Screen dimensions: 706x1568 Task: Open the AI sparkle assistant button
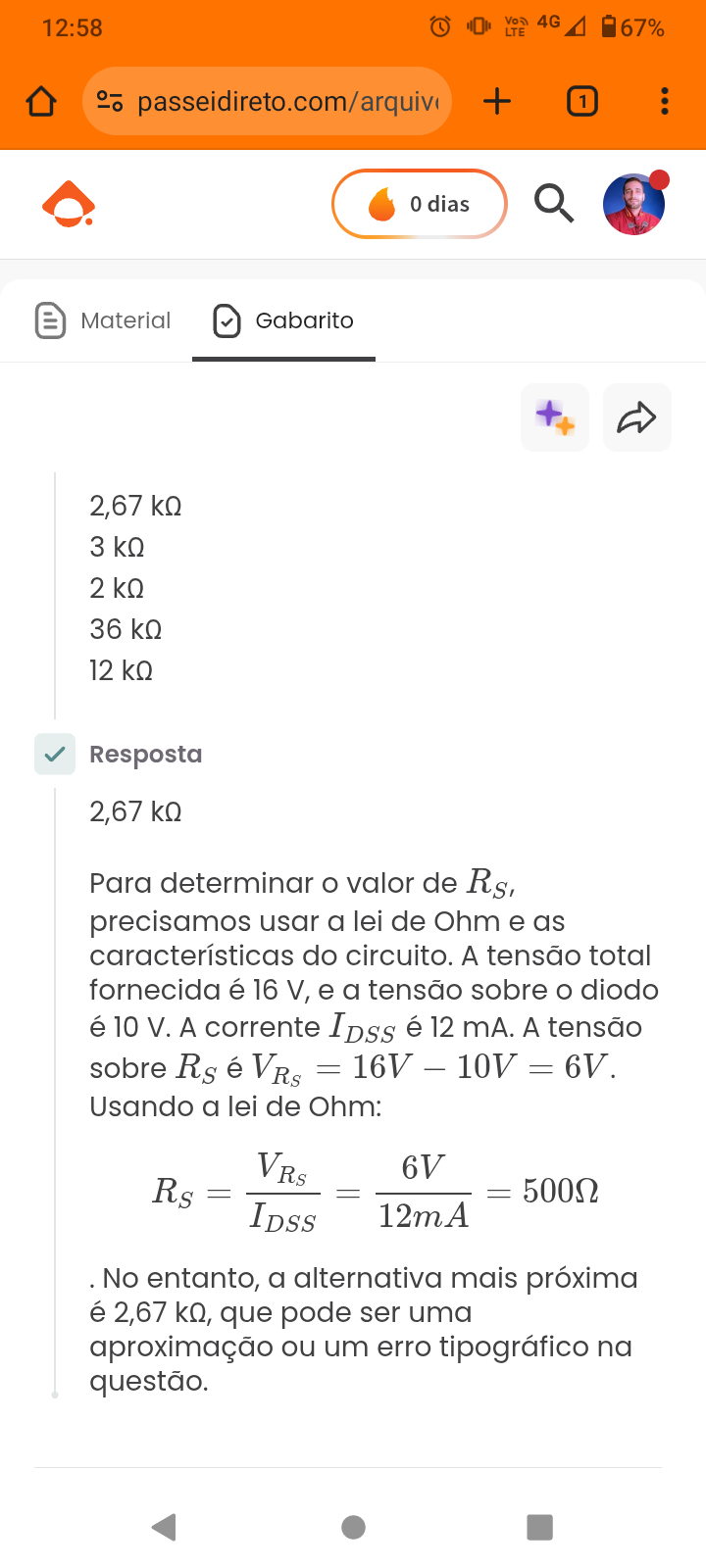pos(555,417)
